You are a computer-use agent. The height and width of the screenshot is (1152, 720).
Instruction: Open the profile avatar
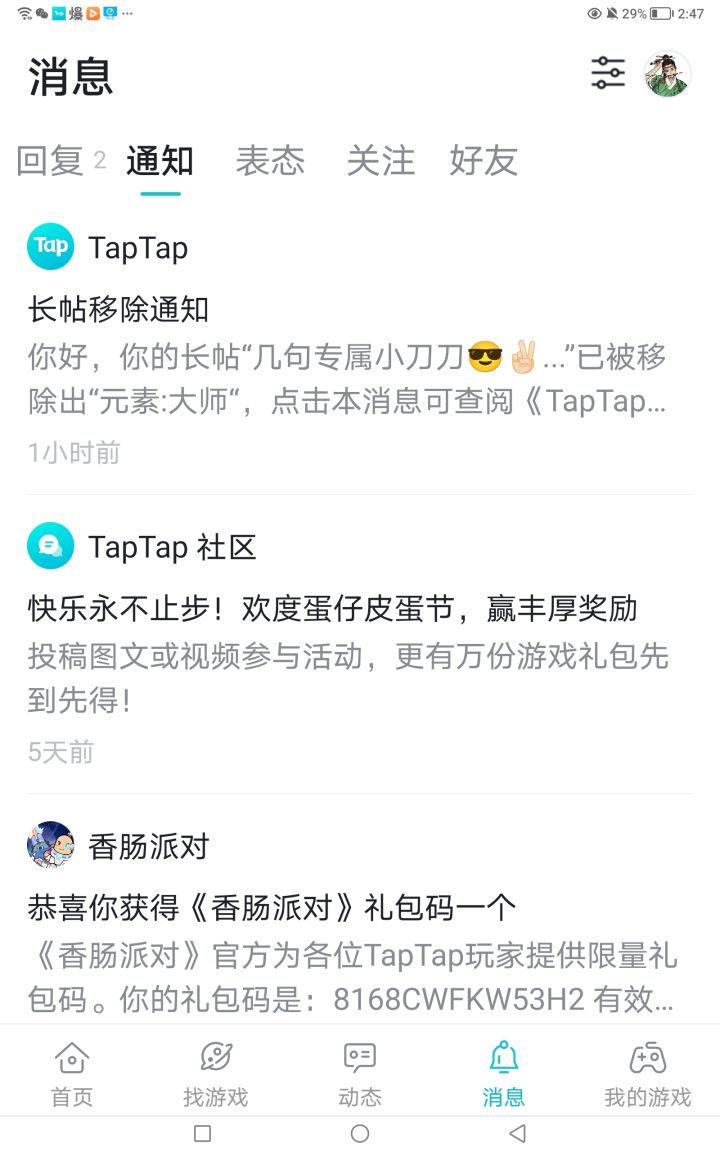[668, 74]
